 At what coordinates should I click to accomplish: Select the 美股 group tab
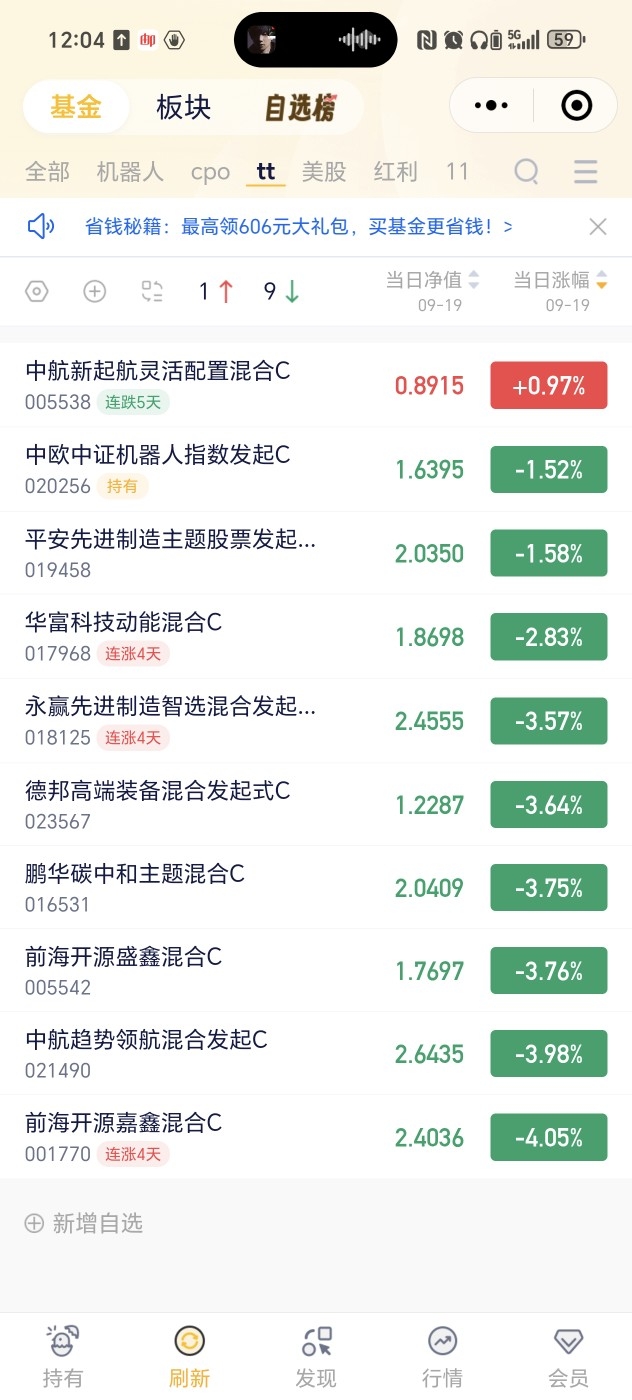point(324,171)
